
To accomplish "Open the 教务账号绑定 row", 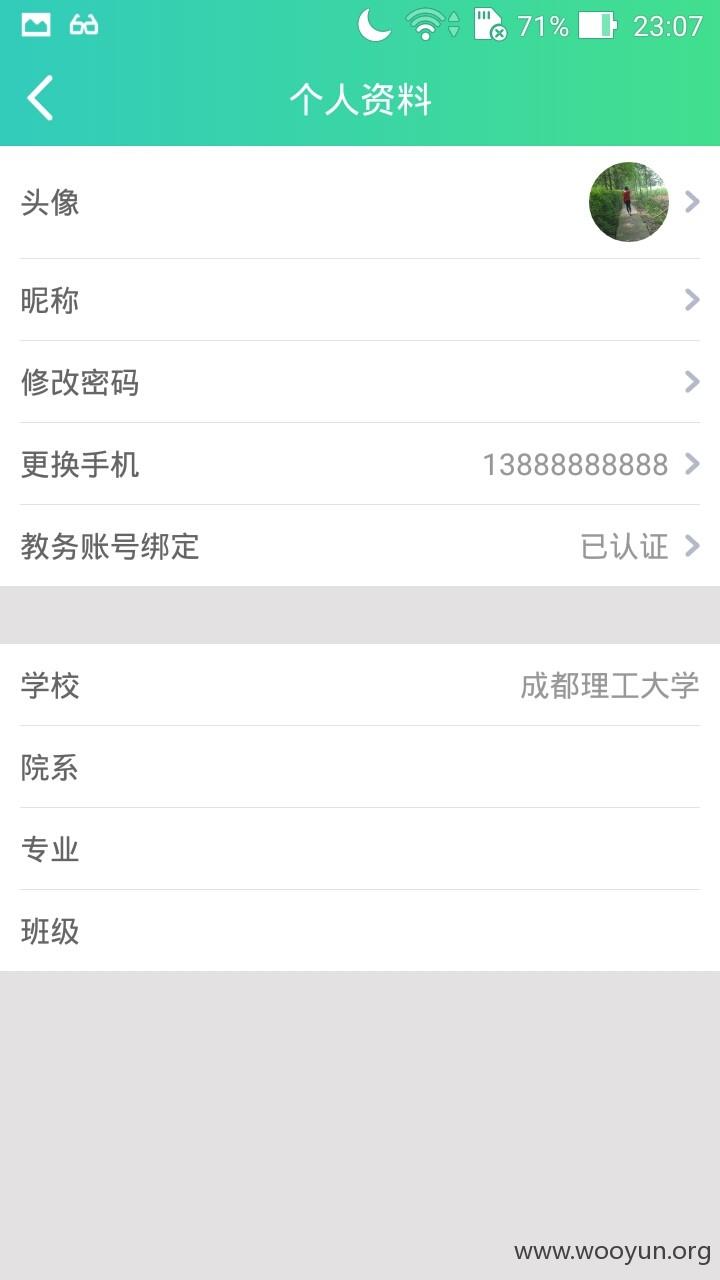I will point(360,546).
